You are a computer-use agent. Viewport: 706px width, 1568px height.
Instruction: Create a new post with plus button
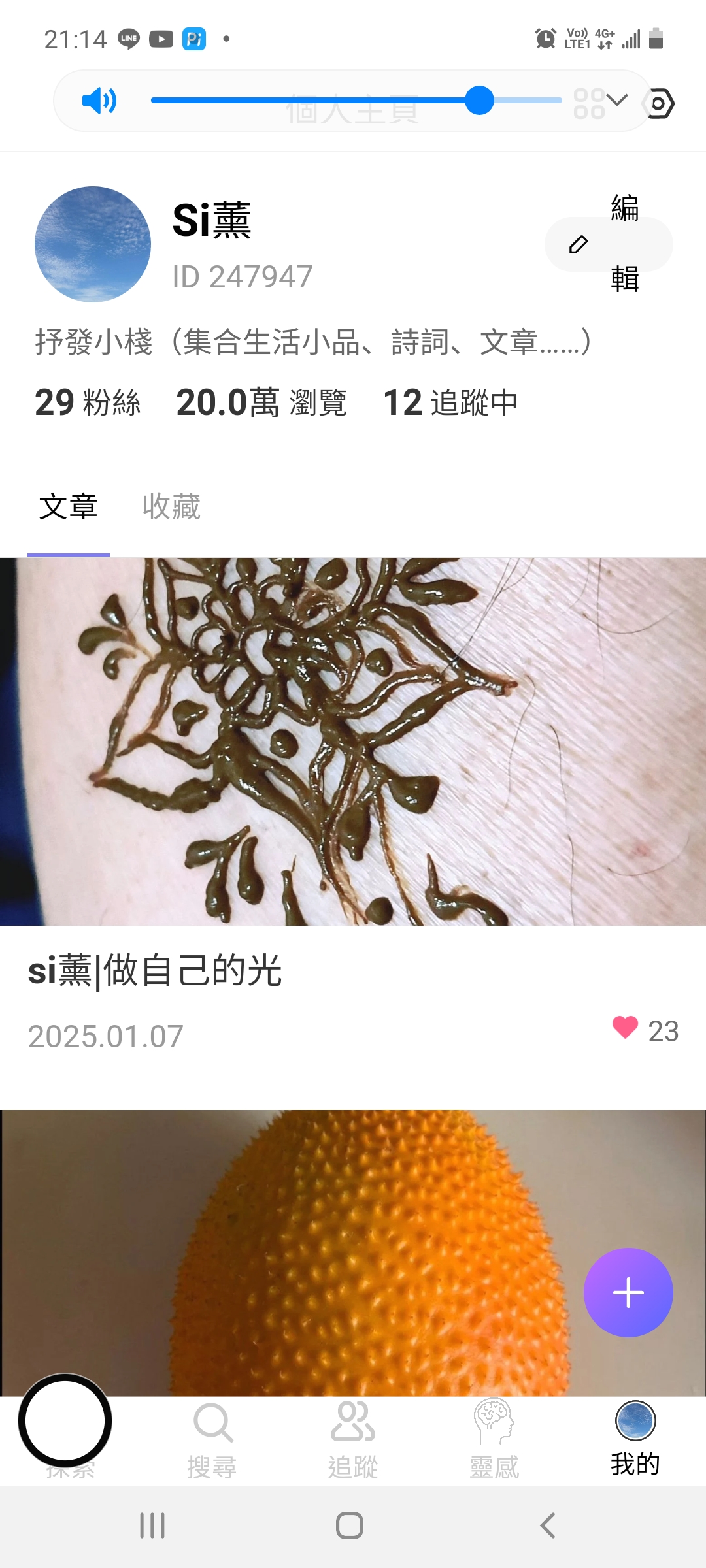628,1292
